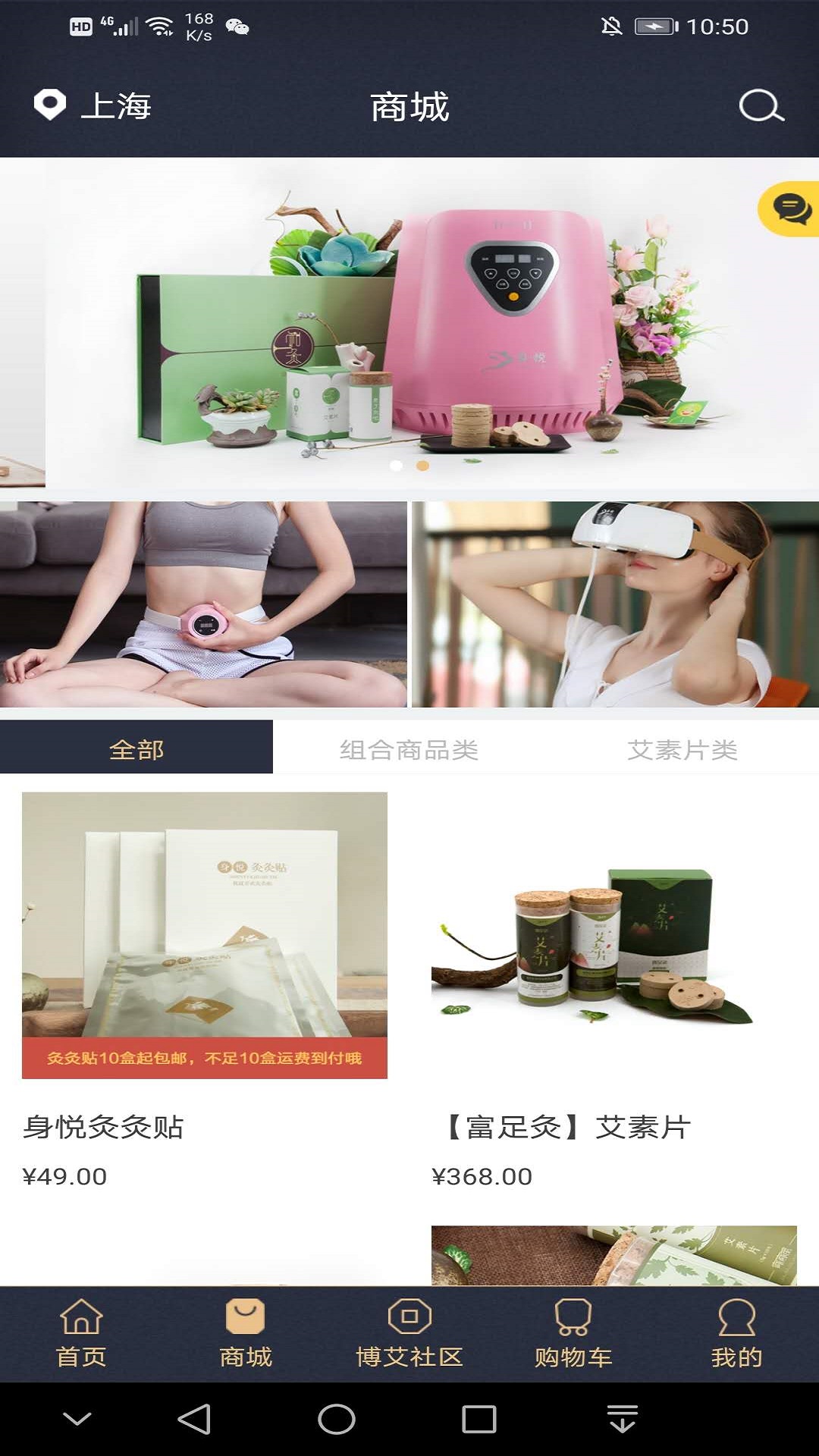Open the 博艾社区 tab

pos(409,1335)
